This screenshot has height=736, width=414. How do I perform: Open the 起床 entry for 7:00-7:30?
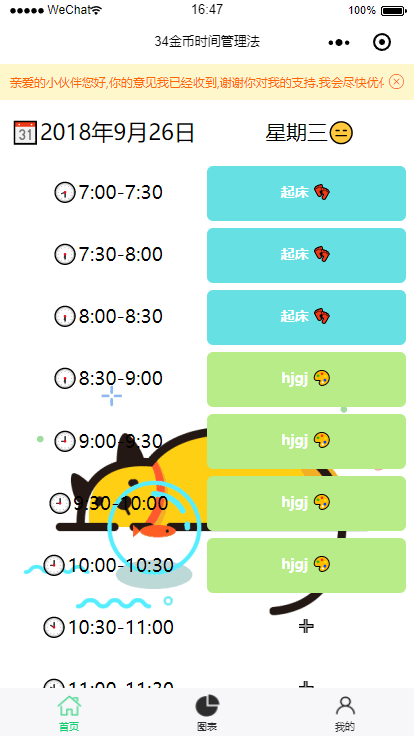tap(306, 193)
